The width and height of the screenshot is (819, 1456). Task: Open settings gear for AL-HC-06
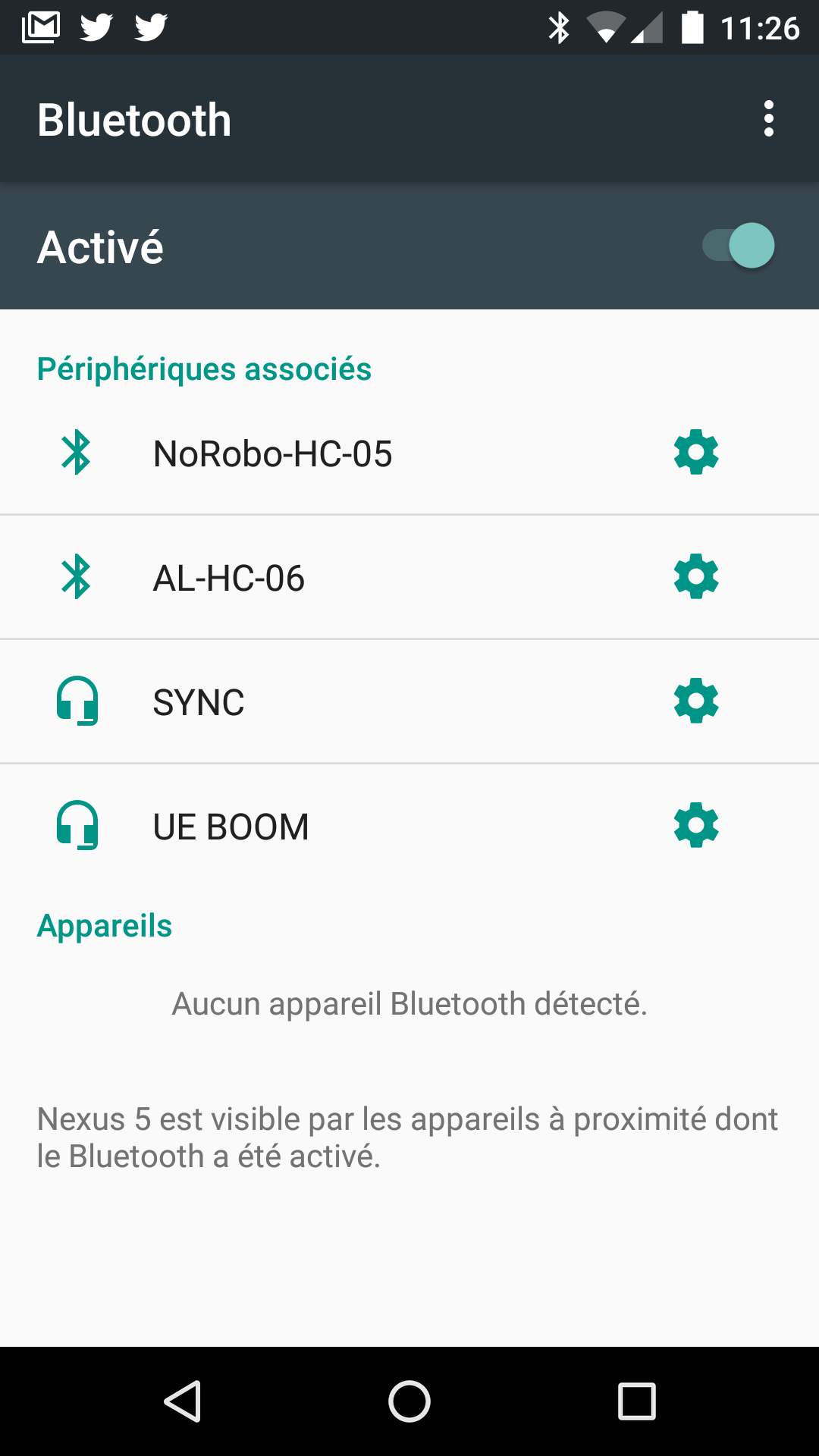(696, 577)
